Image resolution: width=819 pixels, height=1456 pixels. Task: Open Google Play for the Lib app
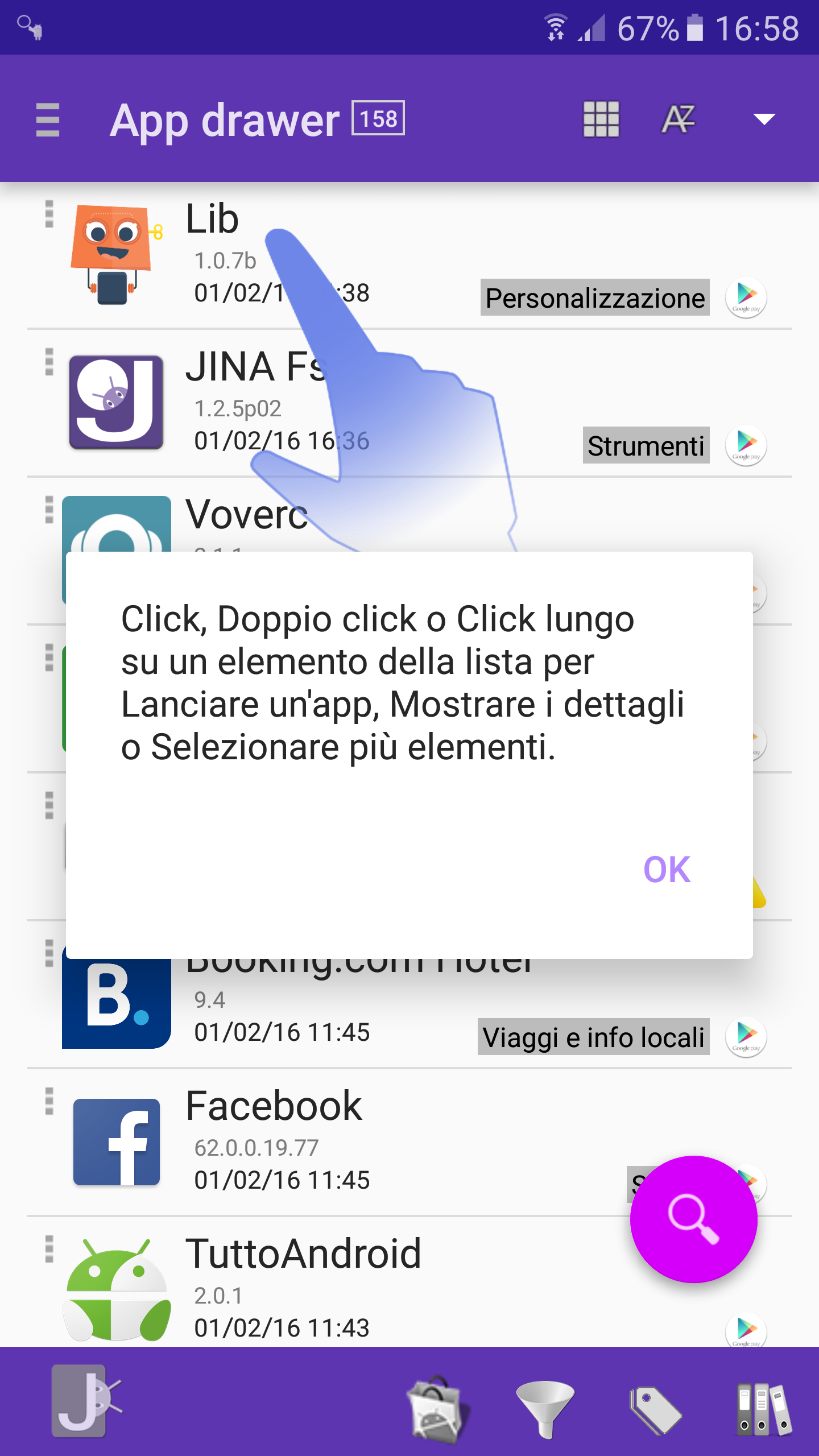[746, 297]
